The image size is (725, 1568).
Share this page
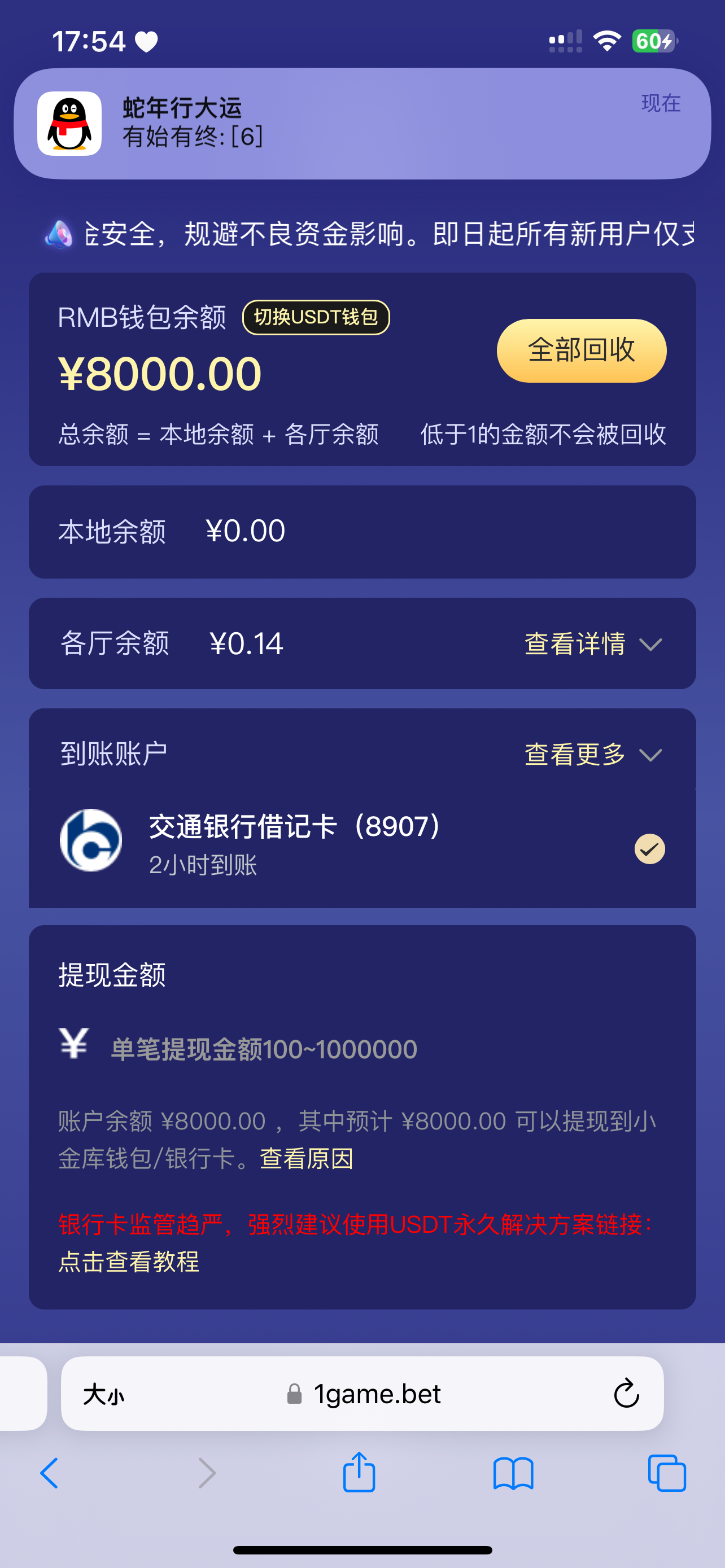(x=359, y=1473)
